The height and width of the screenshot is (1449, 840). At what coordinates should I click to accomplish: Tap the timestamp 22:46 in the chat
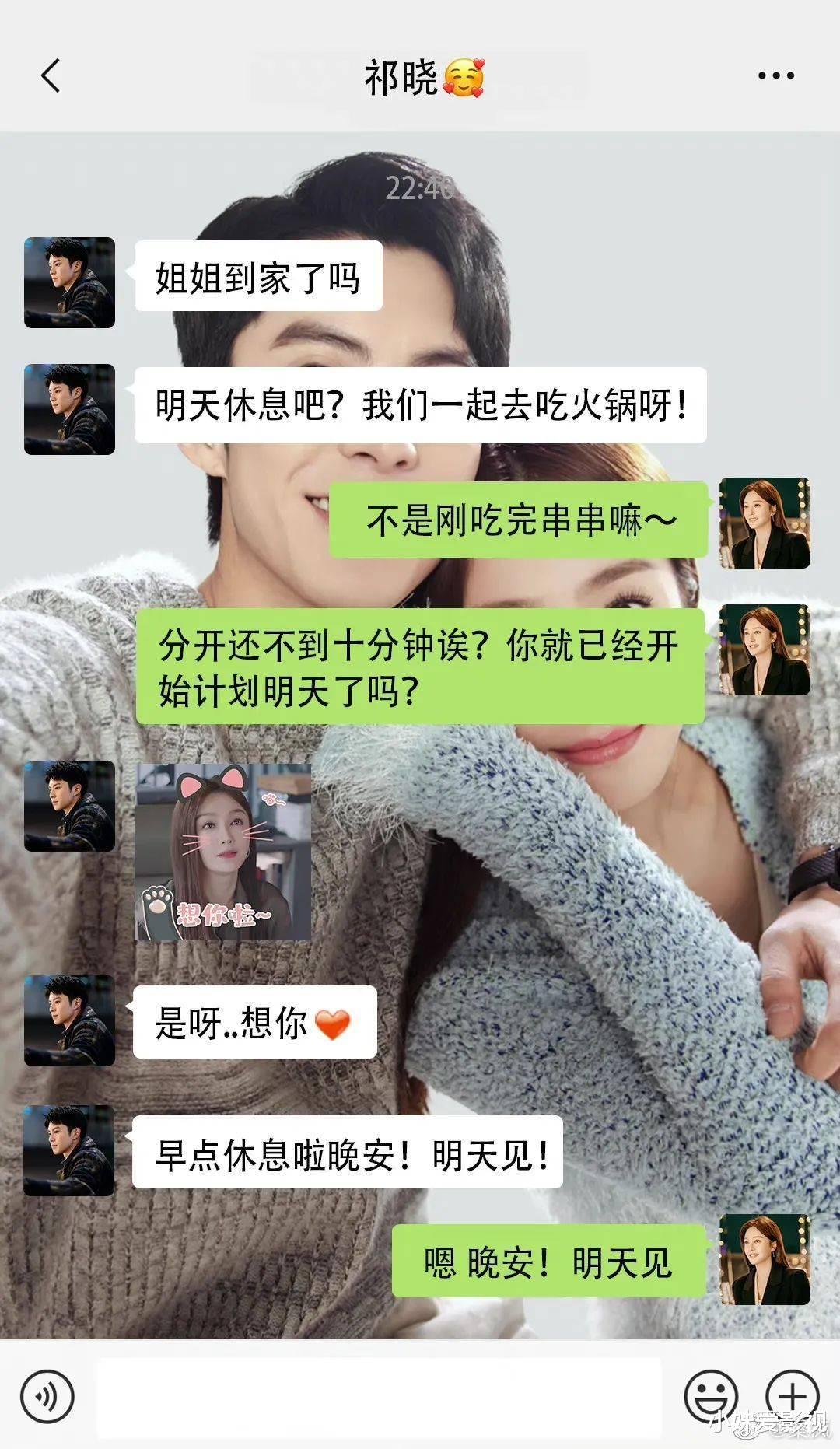(420, 187)
